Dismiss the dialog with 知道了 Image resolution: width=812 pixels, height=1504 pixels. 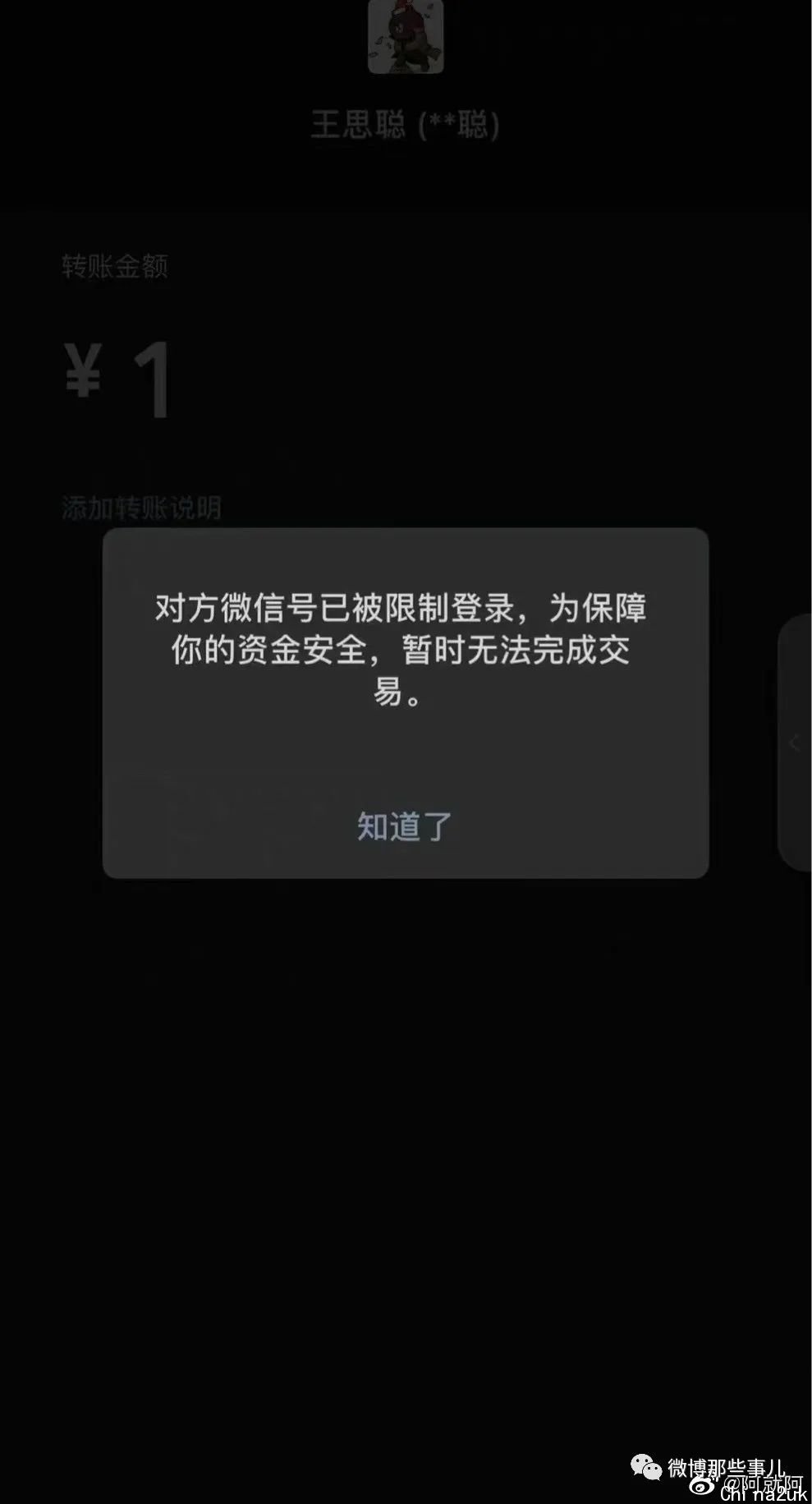[x=405, y=826]
